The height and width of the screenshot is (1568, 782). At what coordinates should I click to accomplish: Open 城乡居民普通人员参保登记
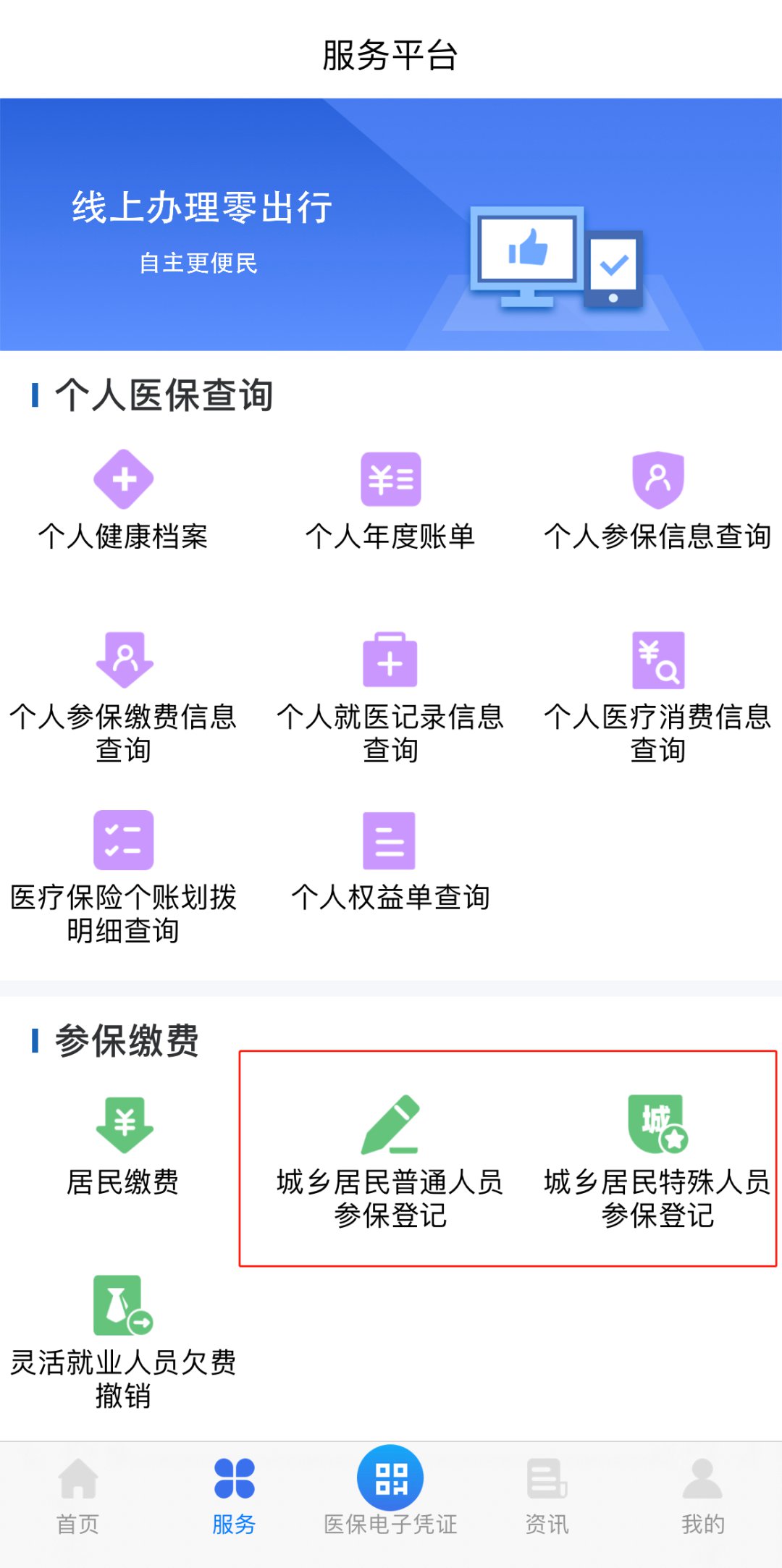390,1158
